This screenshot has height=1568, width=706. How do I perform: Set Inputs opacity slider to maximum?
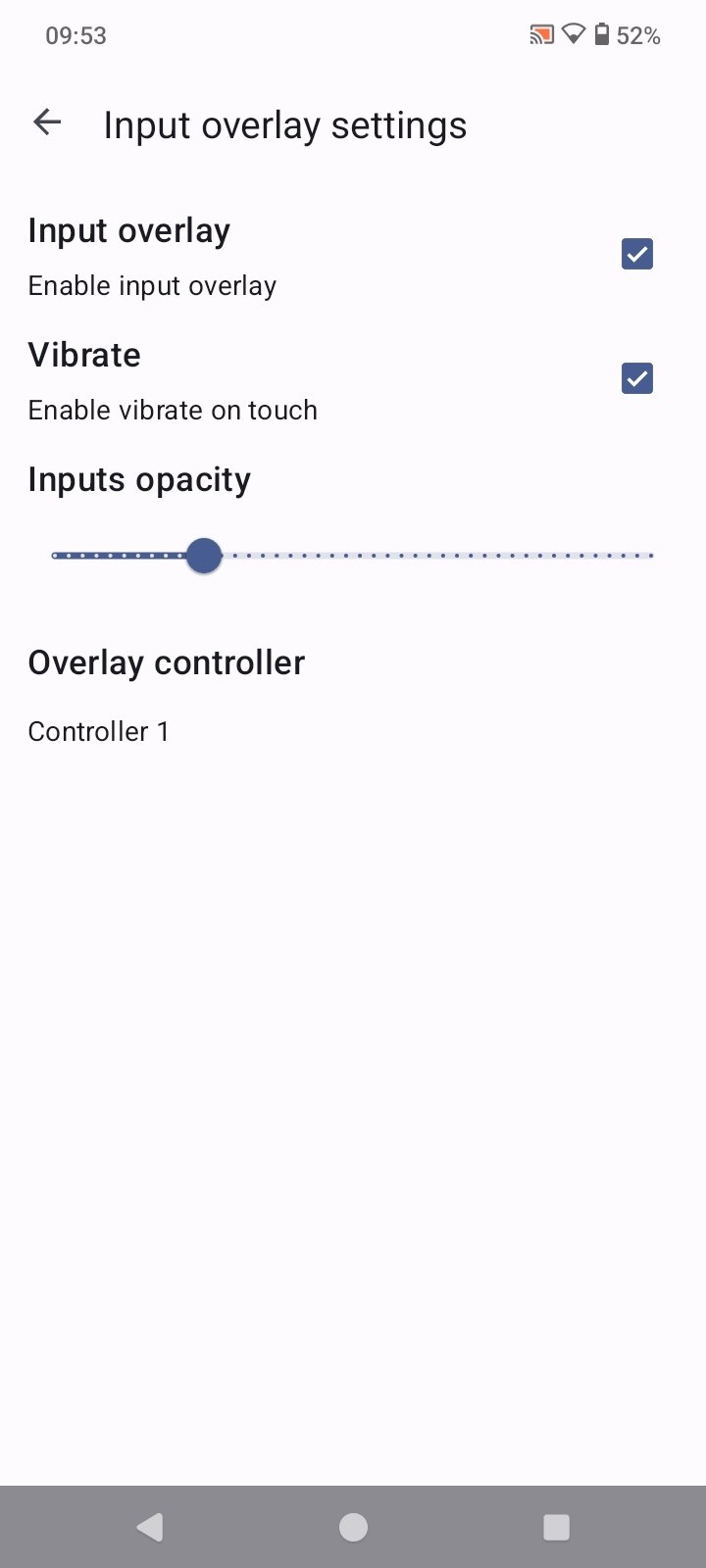[650, 556]
